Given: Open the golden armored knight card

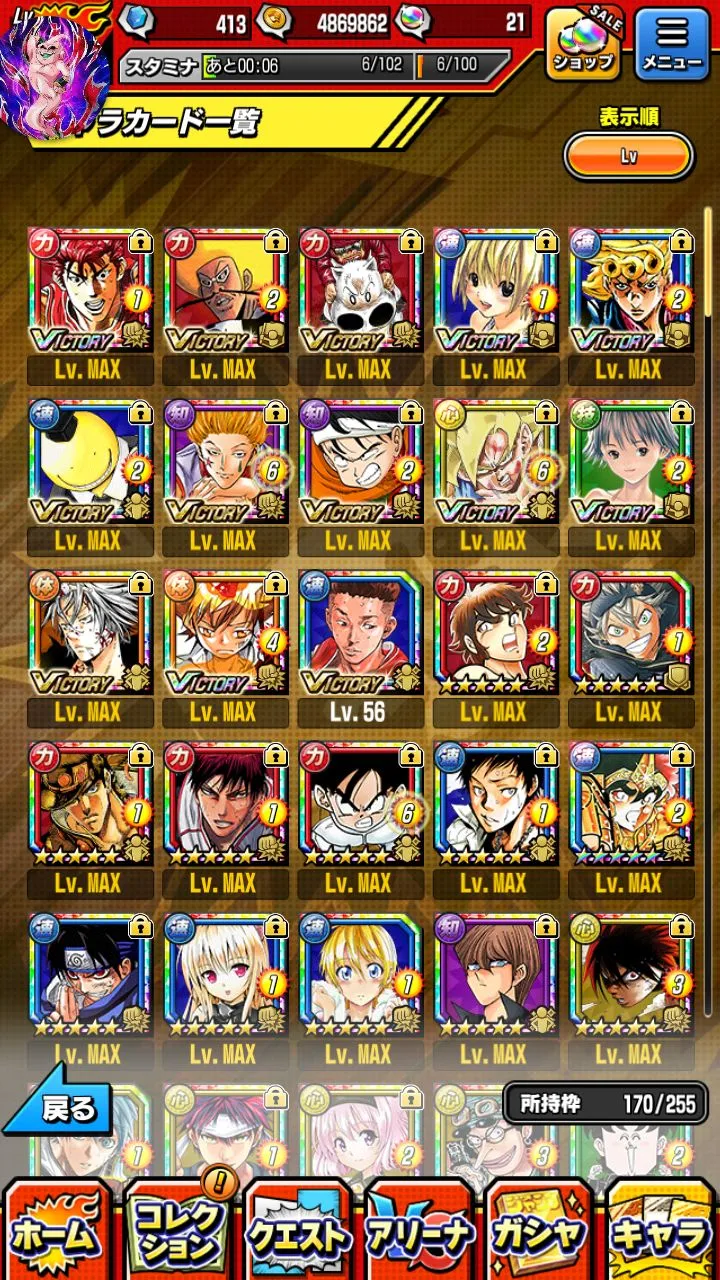Looking at the screenshot, I should pos(630,805).
